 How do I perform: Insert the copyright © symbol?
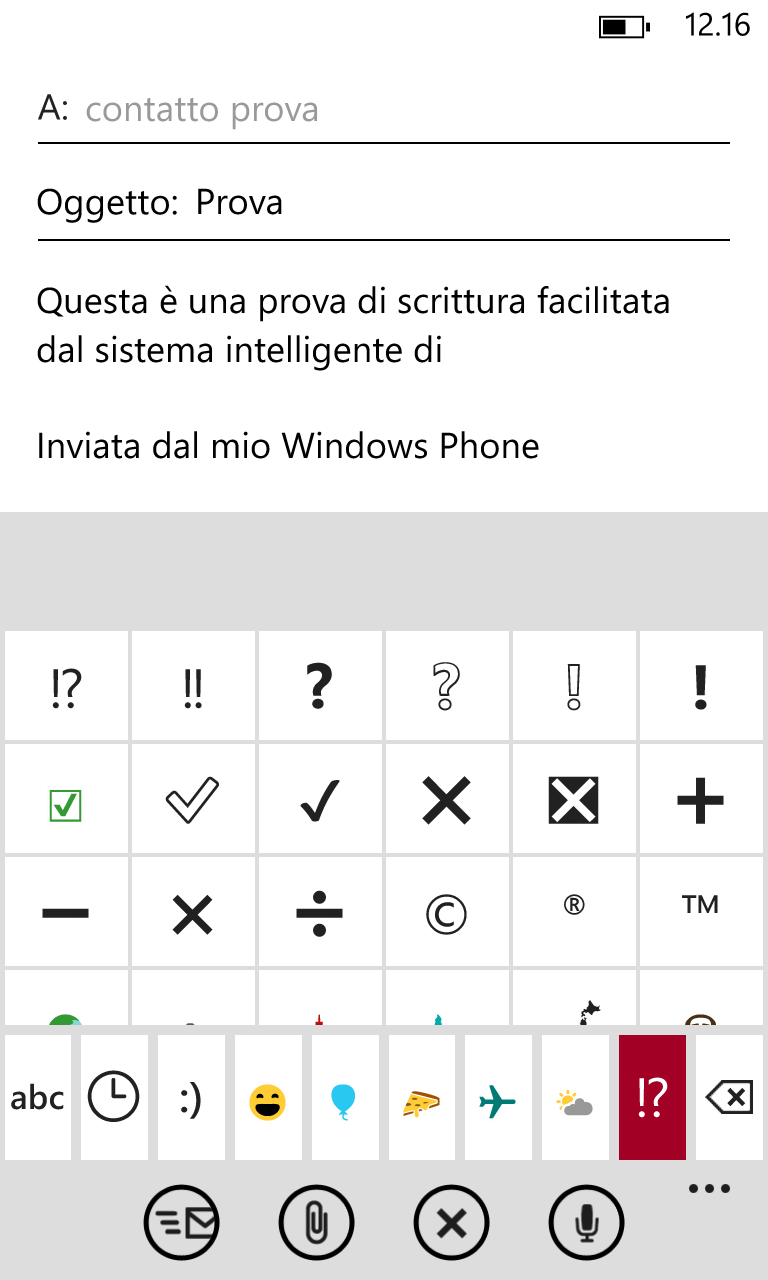[x=447, y=911]
